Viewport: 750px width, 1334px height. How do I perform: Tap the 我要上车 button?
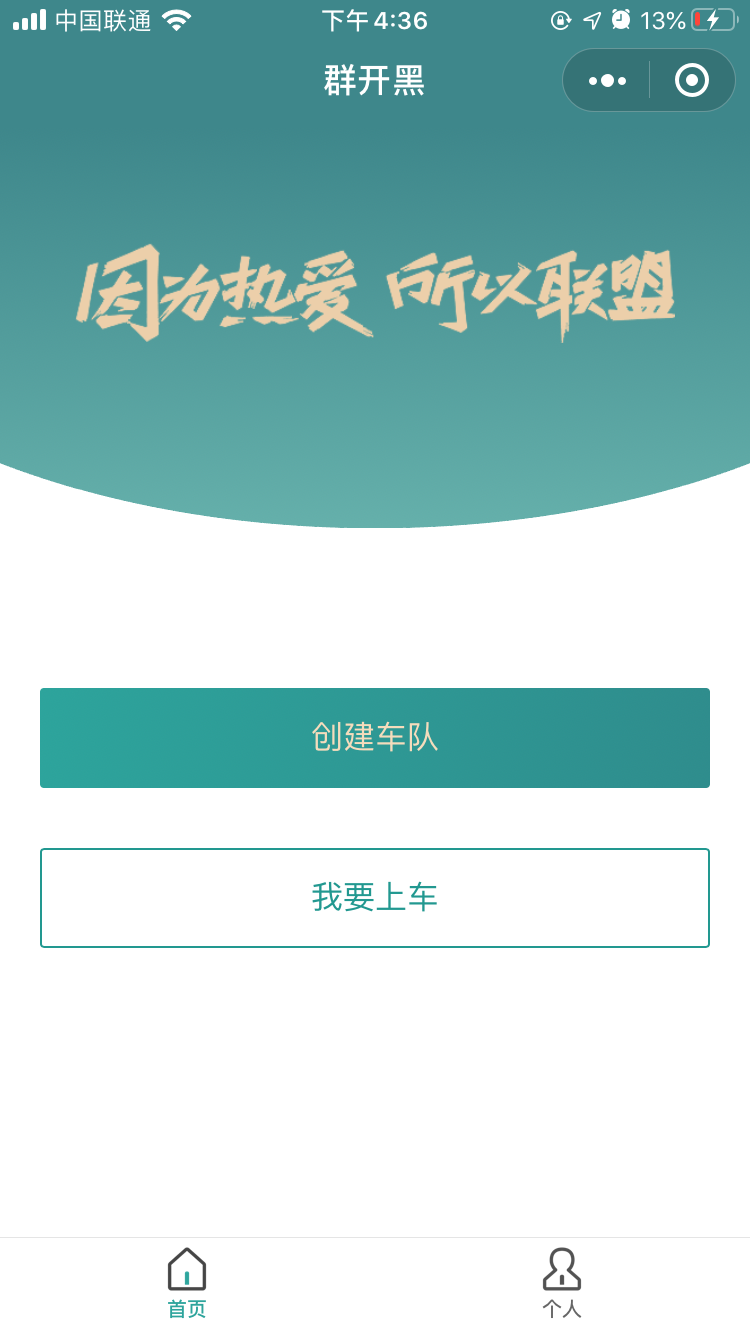tap(375, 898)
